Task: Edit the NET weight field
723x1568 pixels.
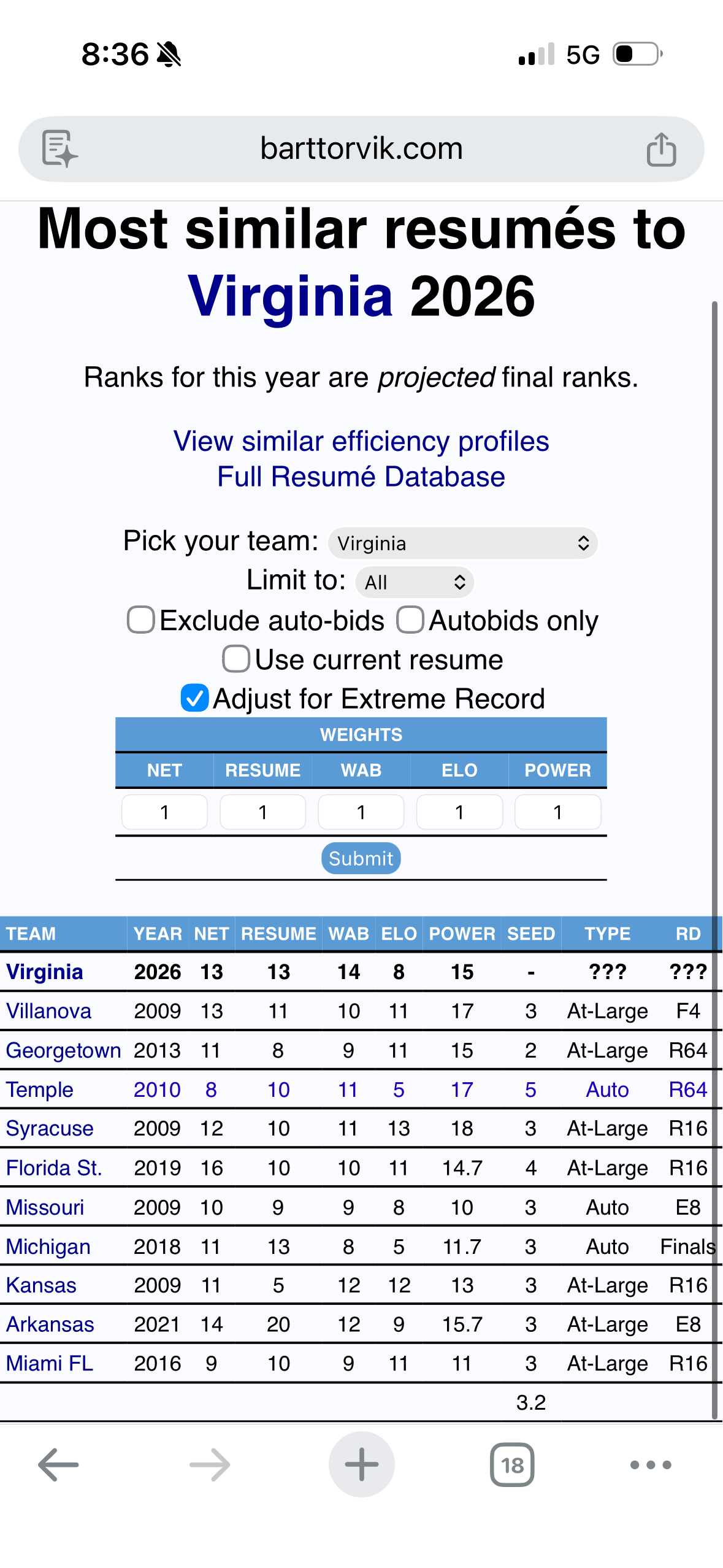Action: 164,812
